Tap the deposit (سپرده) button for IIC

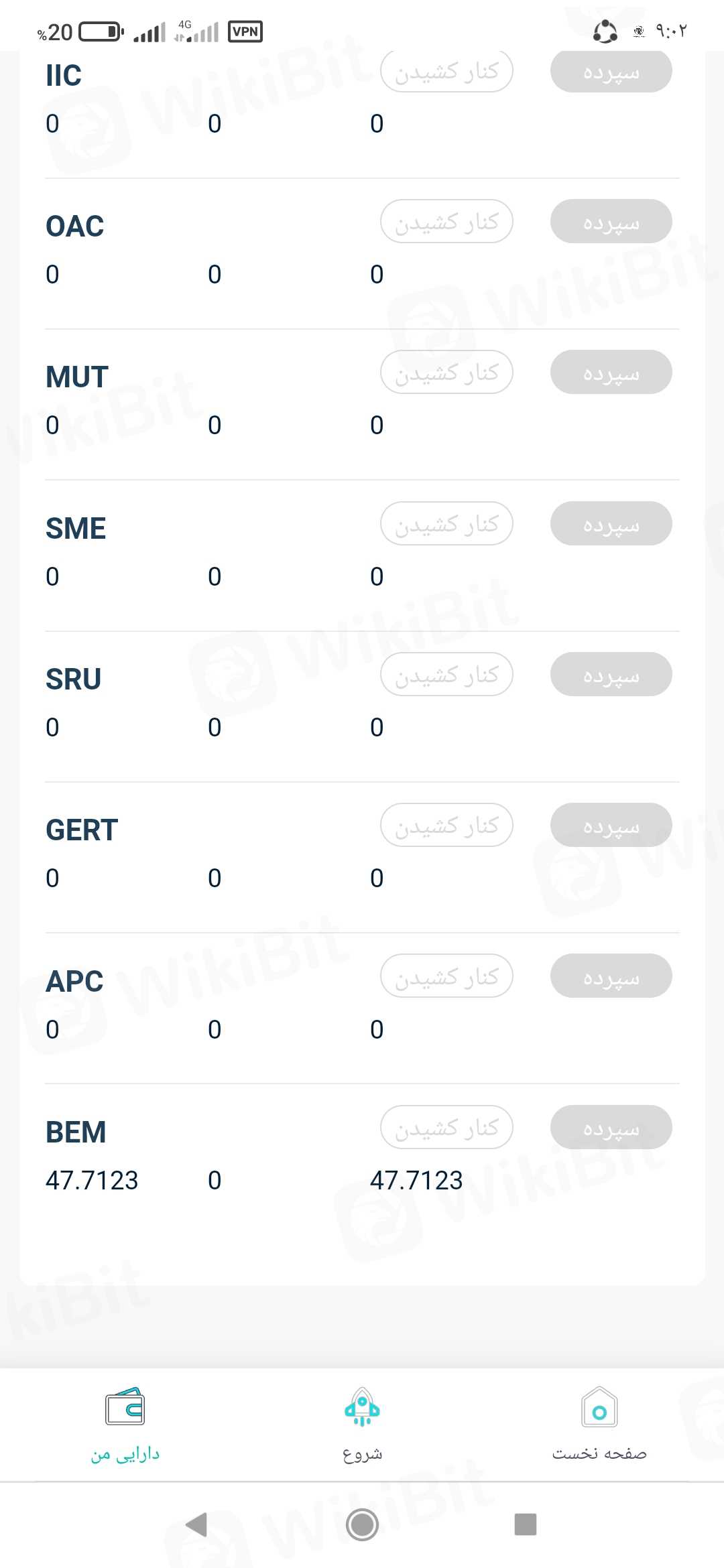[x=611, y=71]
